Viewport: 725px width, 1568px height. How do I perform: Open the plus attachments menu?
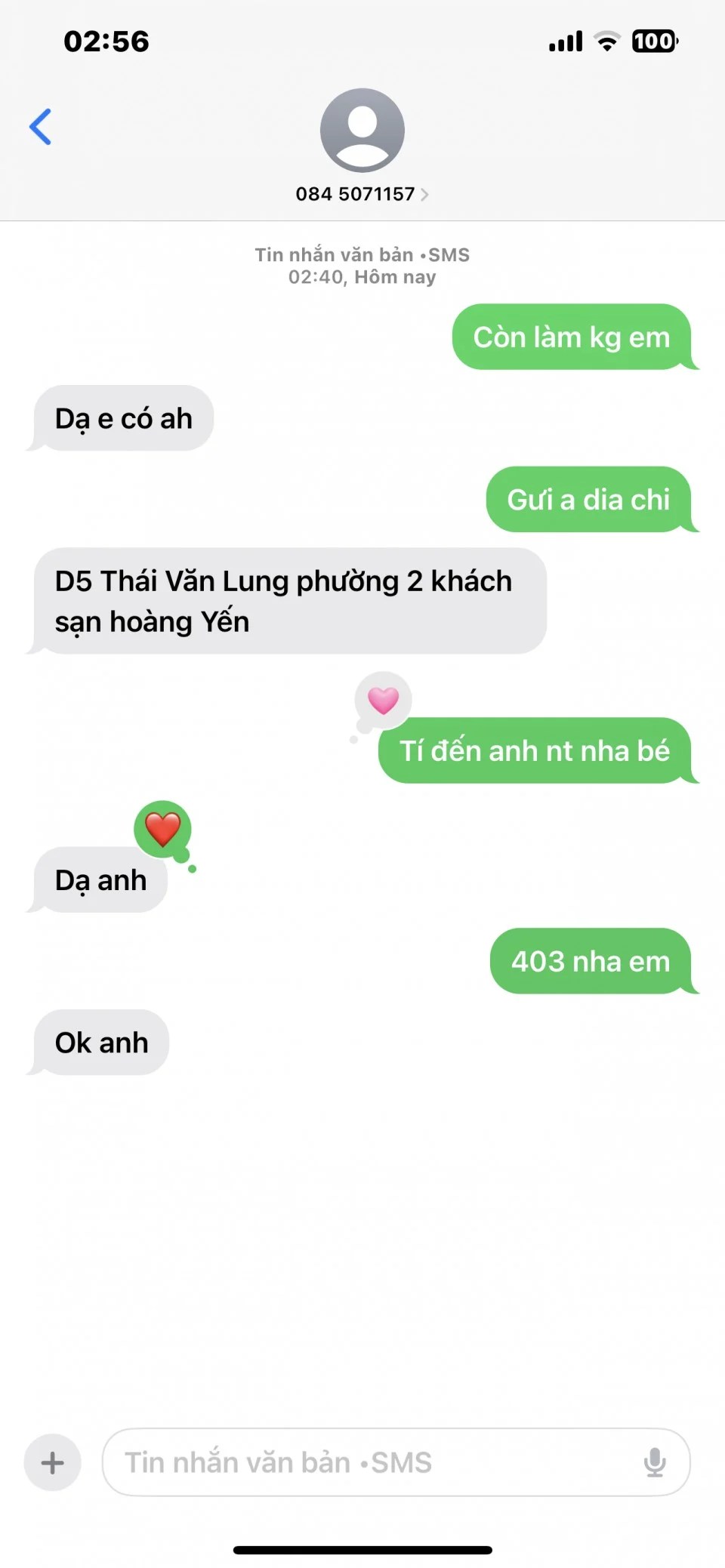coord(52,1462)
